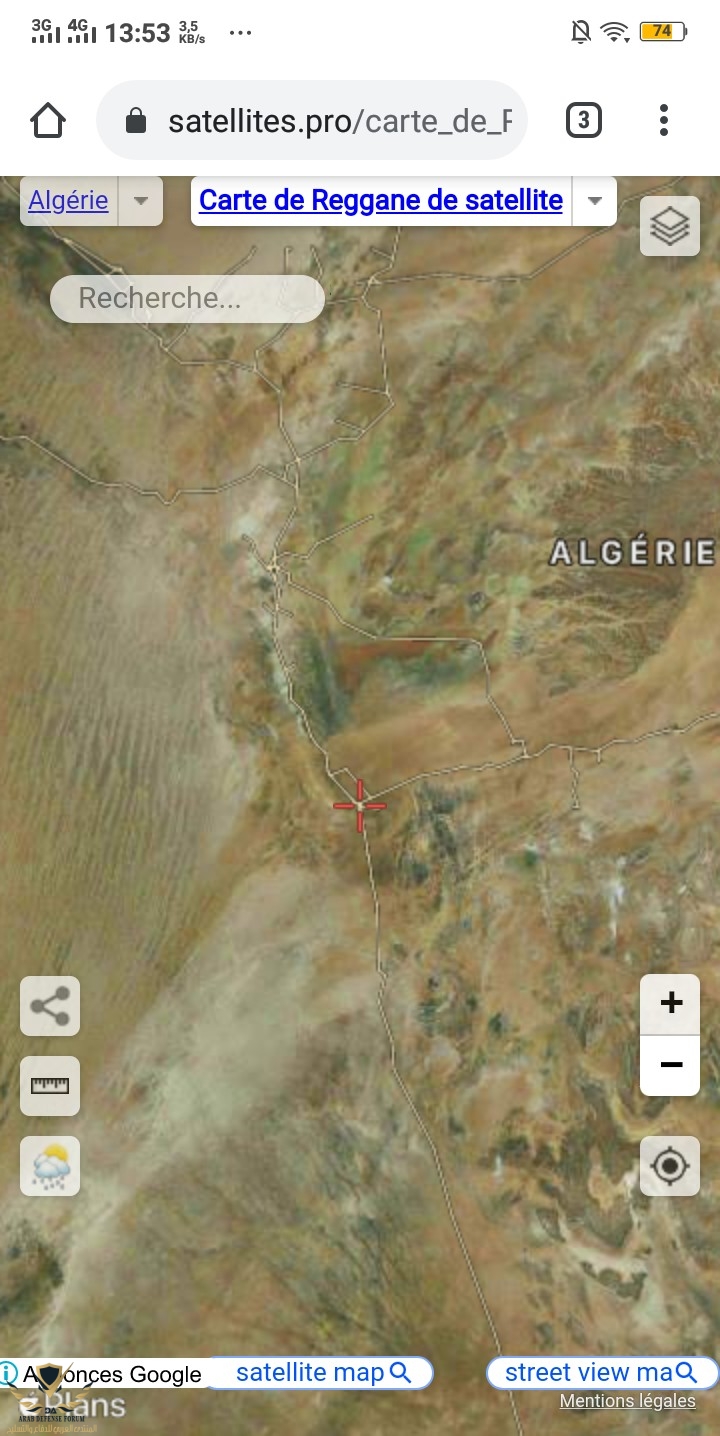The height and width of the screenshot is (1436, 720).
Task: Open the ruler measurement tool
Action: (50, 1086)
